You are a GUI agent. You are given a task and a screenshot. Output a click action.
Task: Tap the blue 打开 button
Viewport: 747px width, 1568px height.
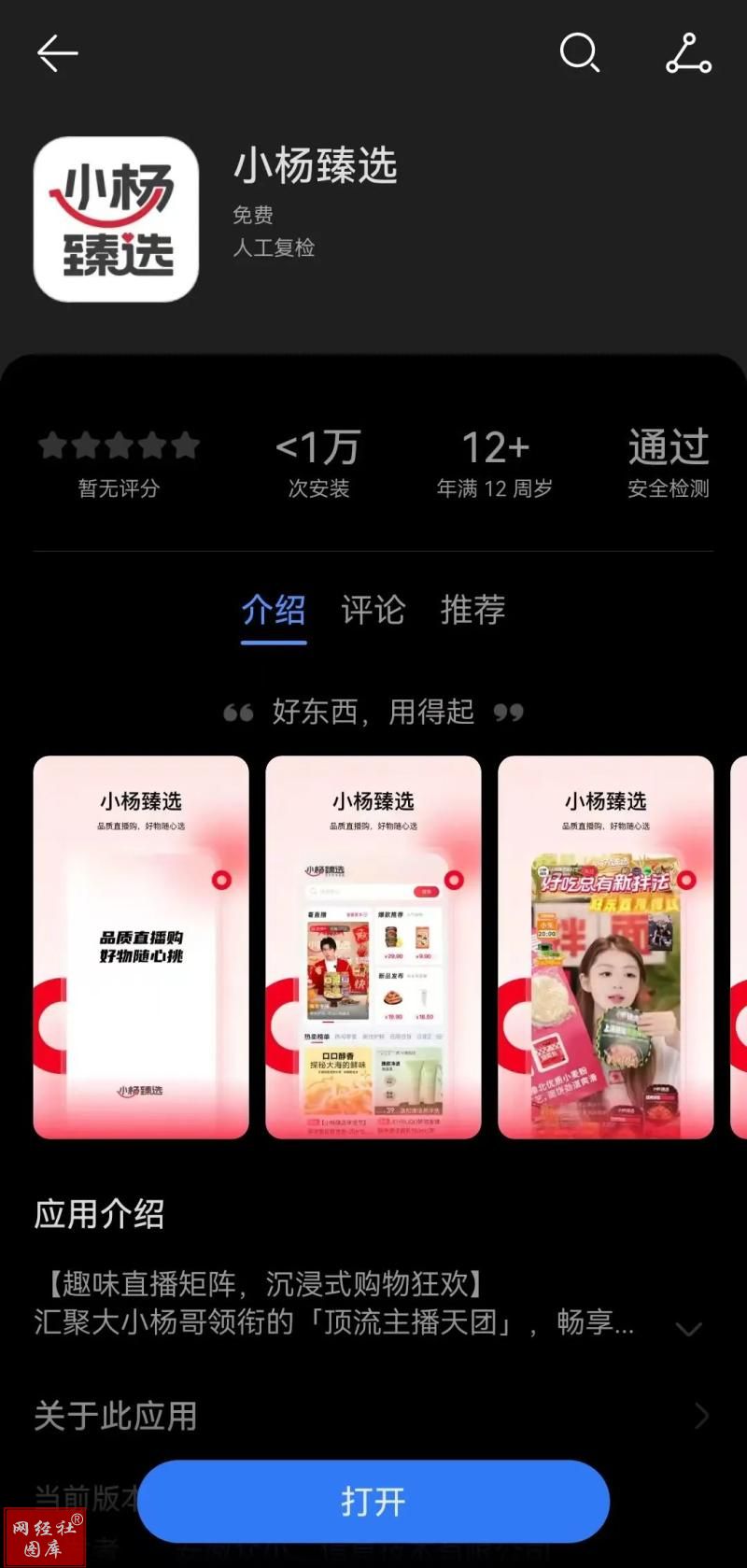click(373, 1502)
